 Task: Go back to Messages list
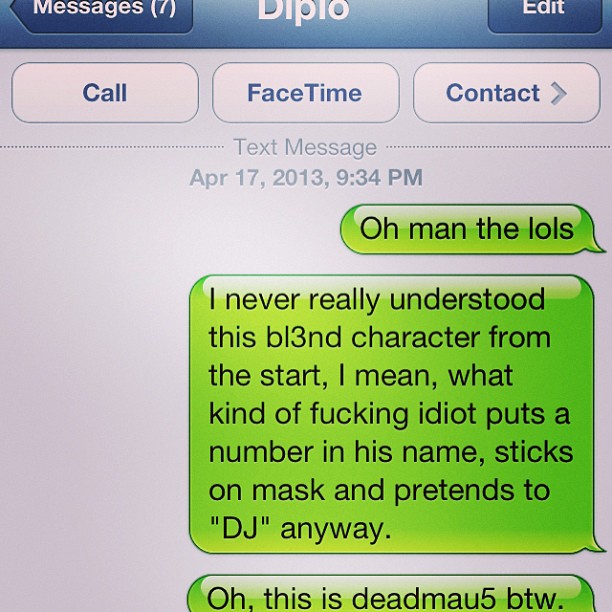[100, 12]
